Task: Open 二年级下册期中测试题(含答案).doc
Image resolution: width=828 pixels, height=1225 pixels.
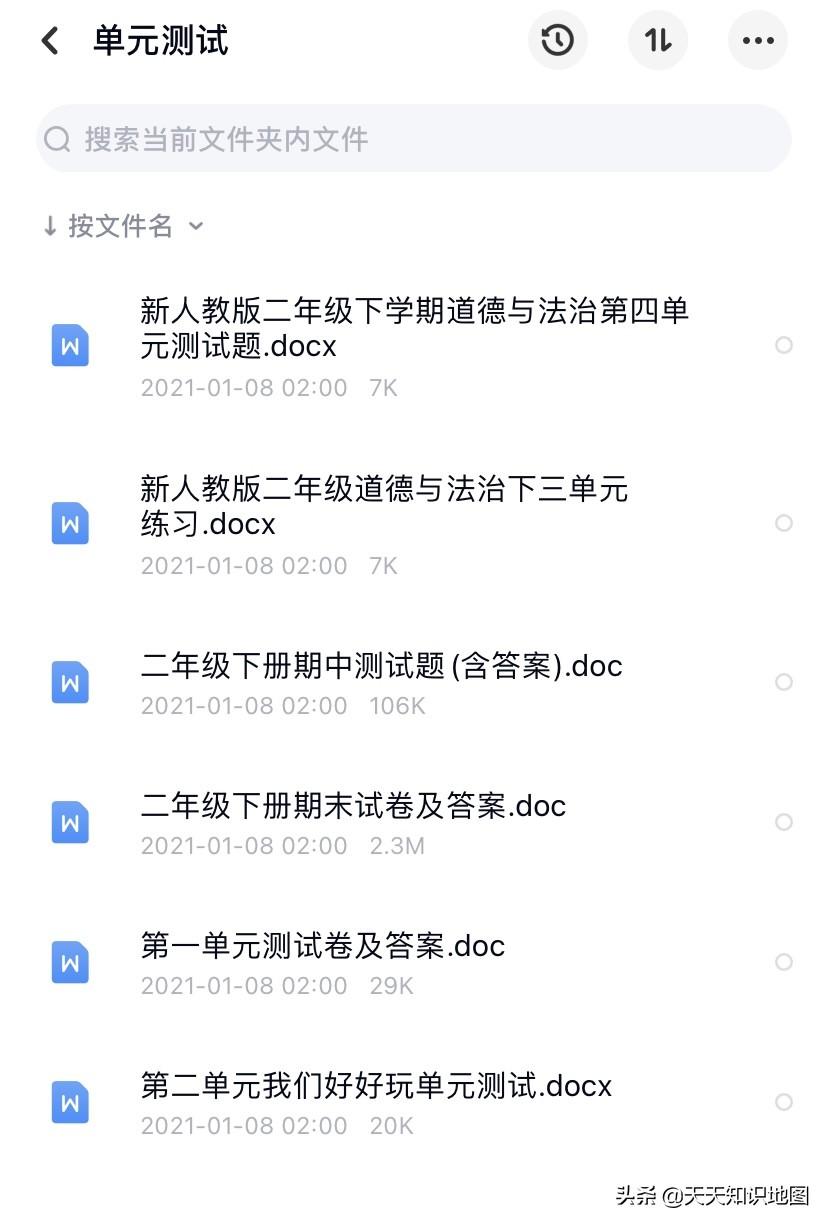Action: point(381,666)
